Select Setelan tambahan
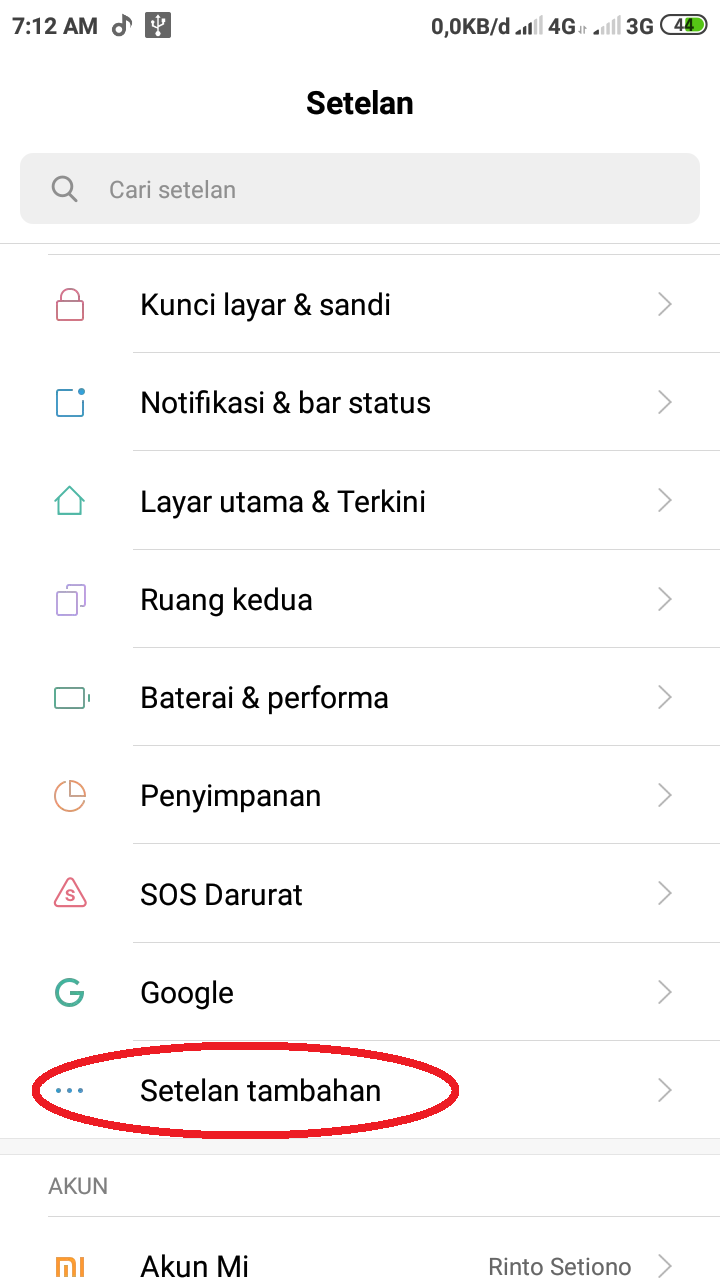The width and height of the screenshot is (720, 1280). pos(360,1089)
